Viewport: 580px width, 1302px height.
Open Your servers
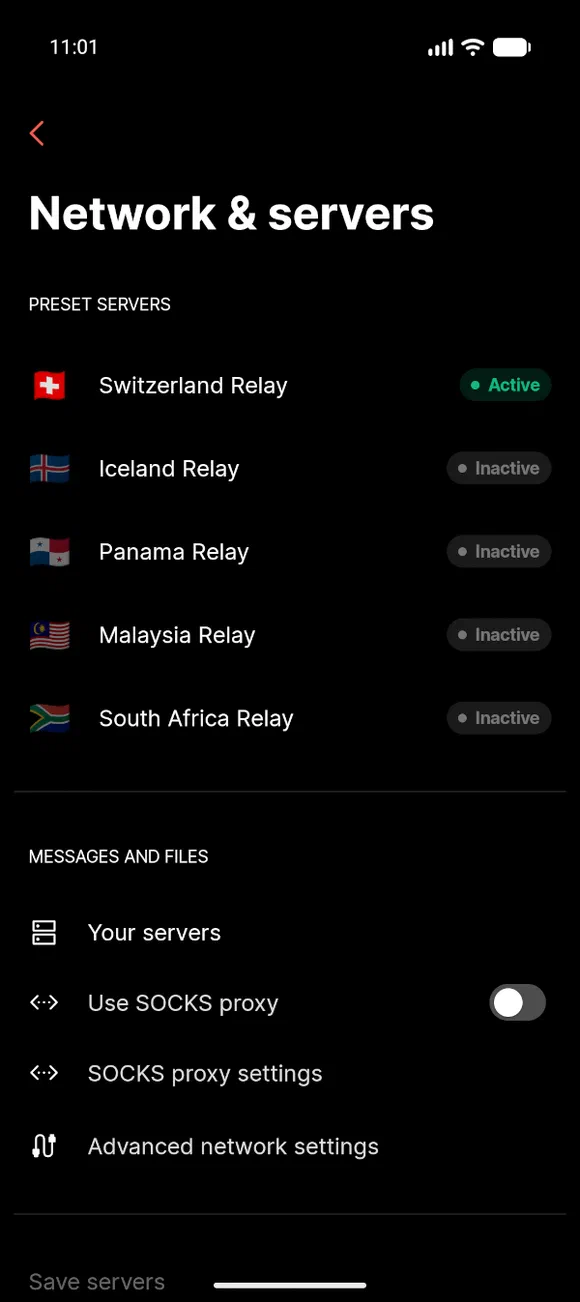pyautogui.click(x=290, y=933)
